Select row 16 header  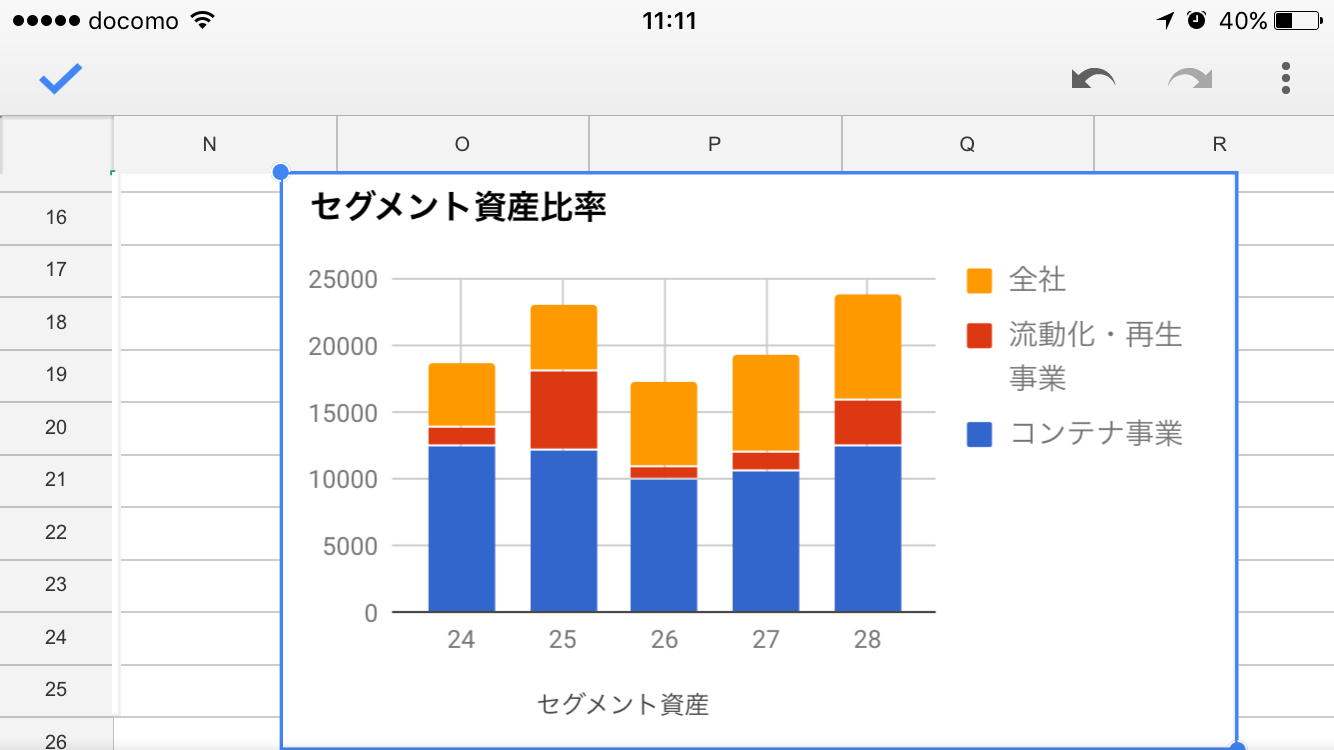[x=56, y=217]
